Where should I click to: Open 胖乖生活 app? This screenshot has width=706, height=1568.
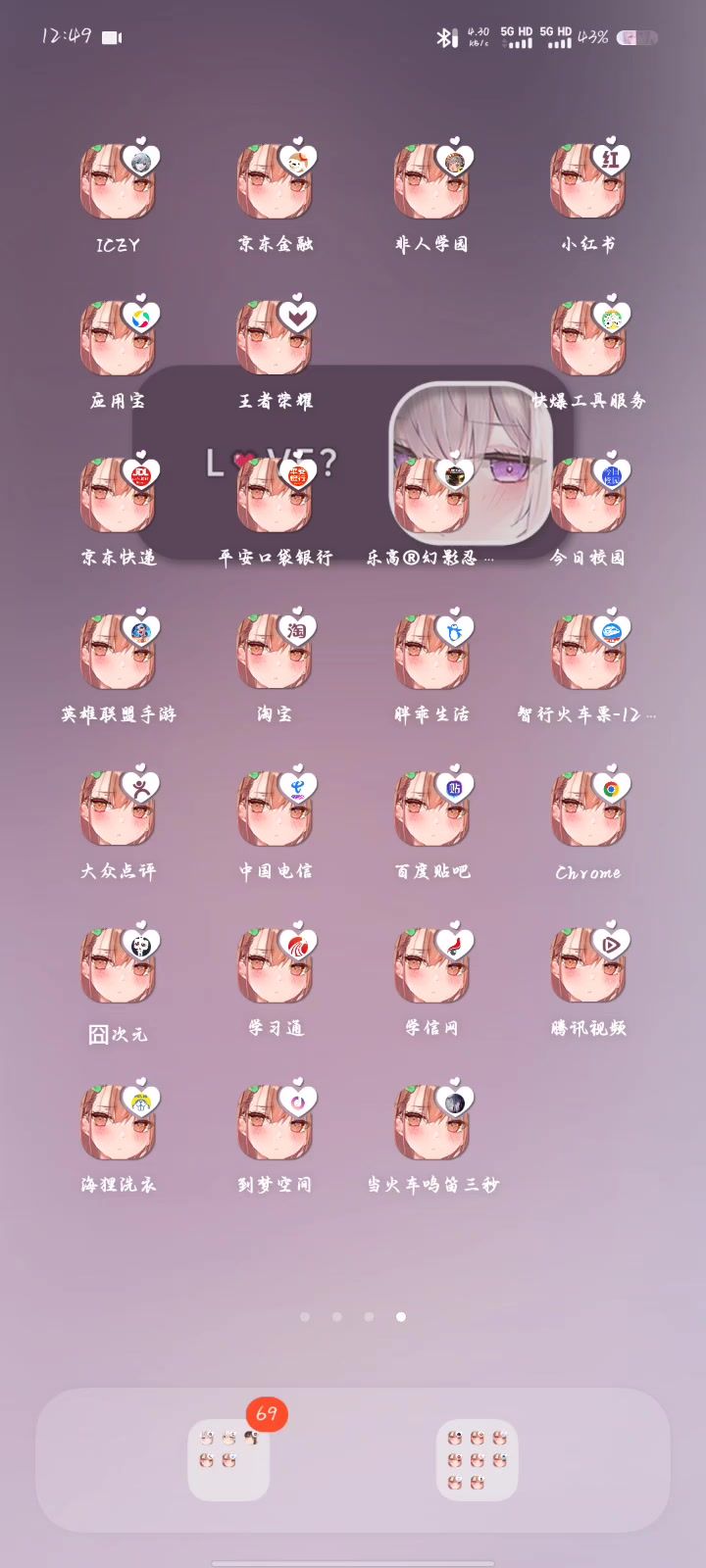click(x=431, y=652)
